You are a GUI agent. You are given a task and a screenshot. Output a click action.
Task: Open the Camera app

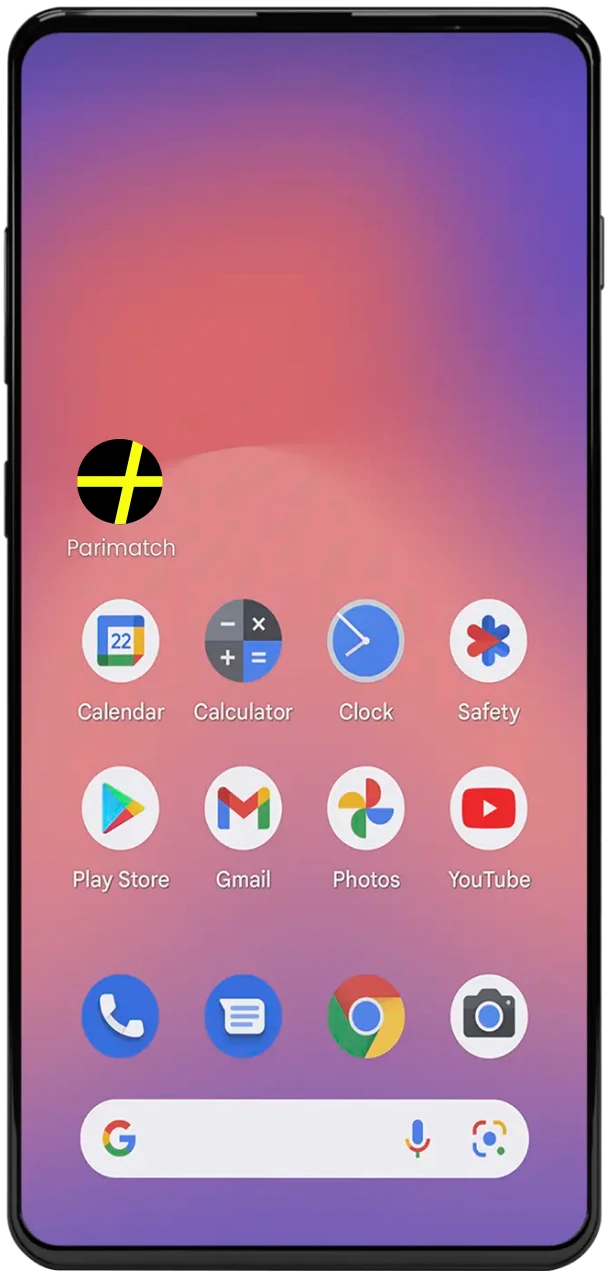(x=488, y=1016)
